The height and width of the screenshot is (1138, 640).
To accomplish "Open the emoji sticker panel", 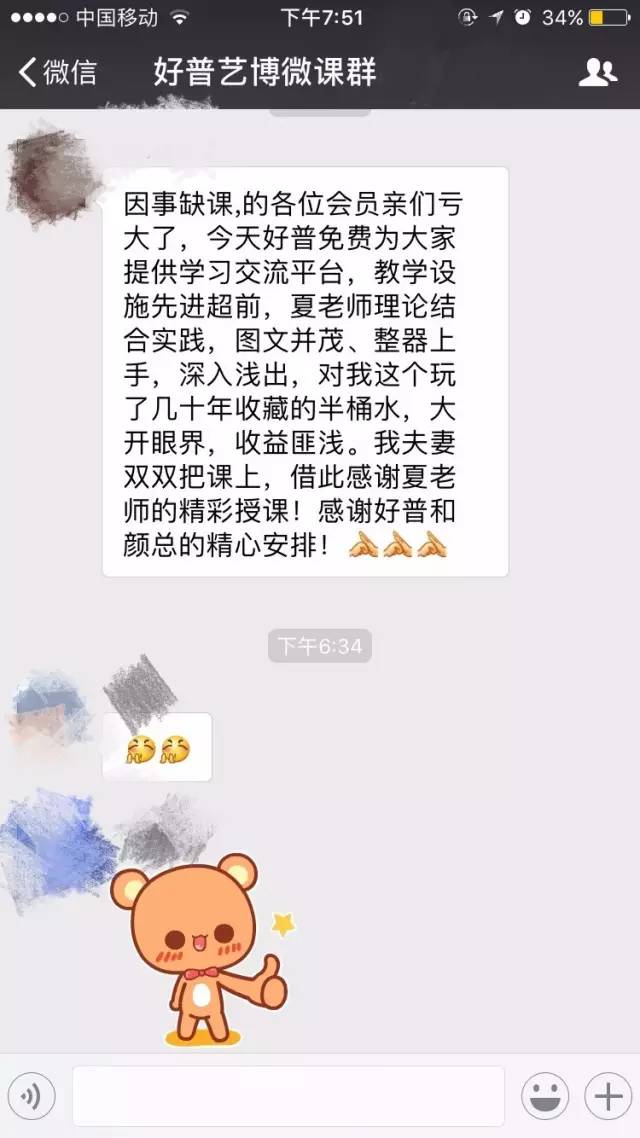I will (x=545, y=1097).
